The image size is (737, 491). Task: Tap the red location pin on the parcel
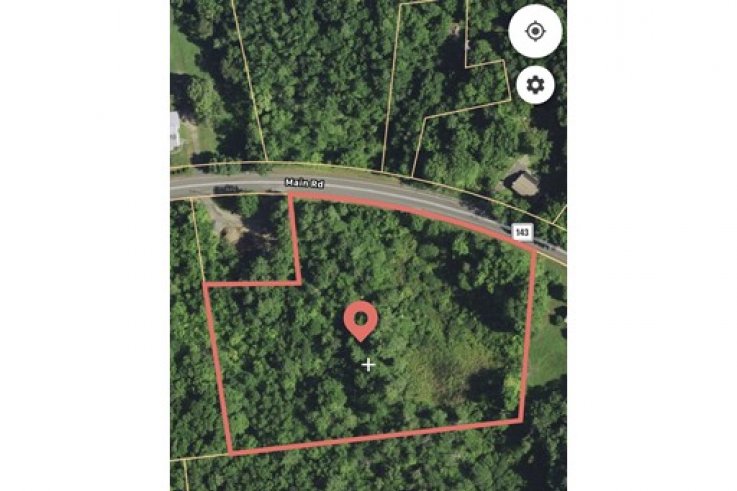pyautogui.click(x=360, y=319)
